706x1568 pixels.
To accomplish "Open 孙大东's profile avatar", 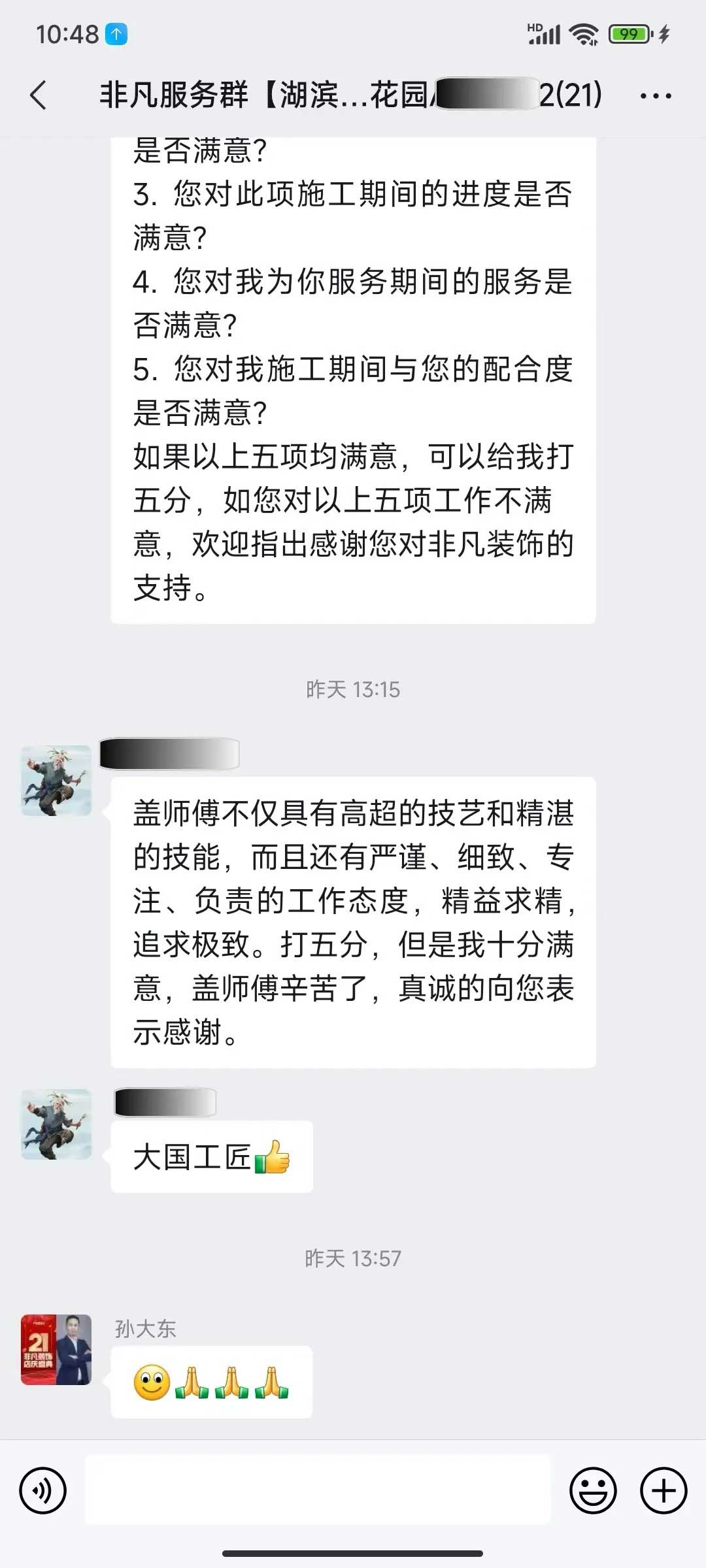I will click(x=56, y=1349).
